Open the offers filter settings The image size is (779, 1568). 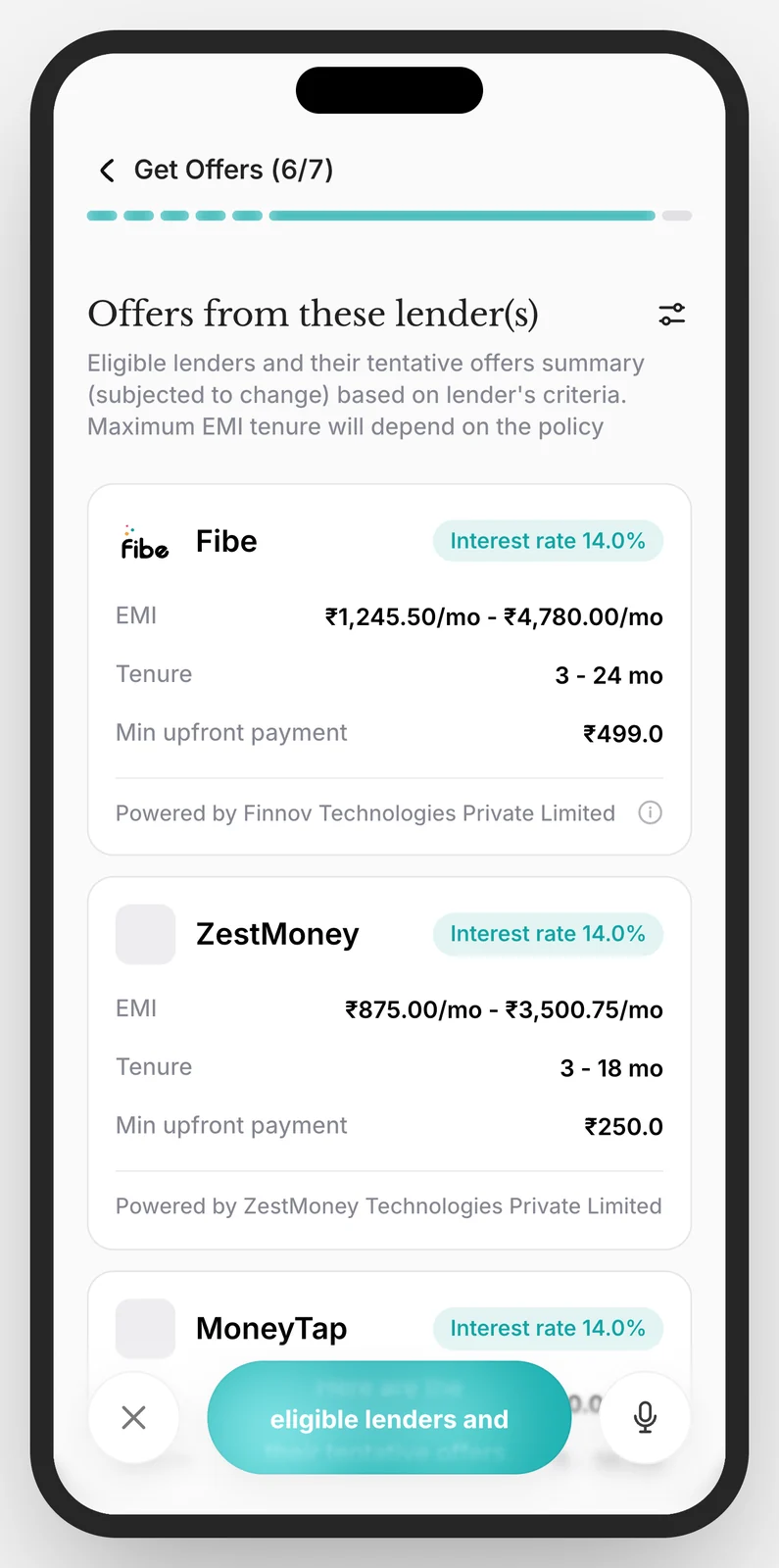671,315
